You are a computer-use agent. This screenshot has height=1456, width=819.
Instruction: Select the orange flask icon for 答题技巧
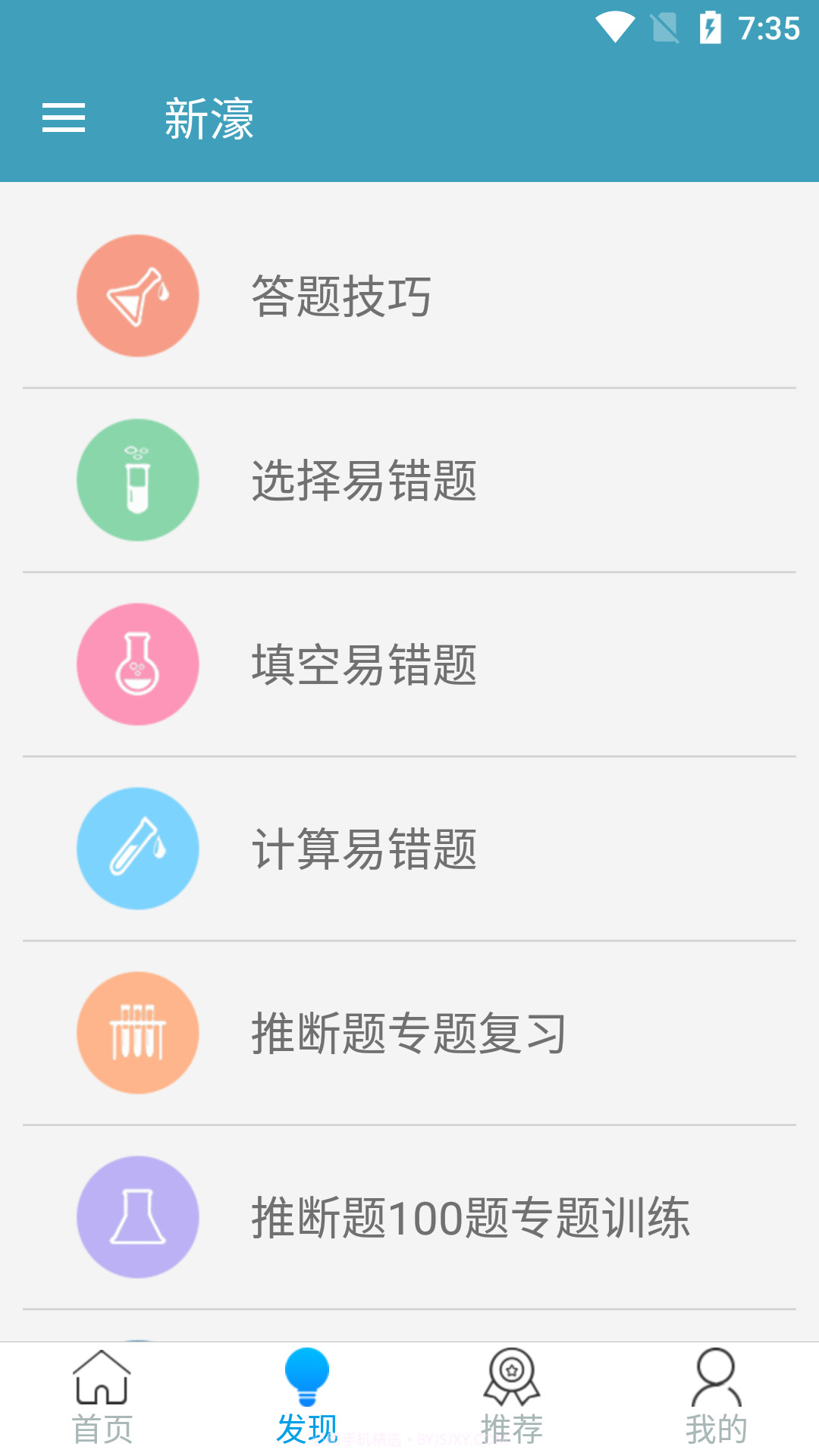pos(137,295)
